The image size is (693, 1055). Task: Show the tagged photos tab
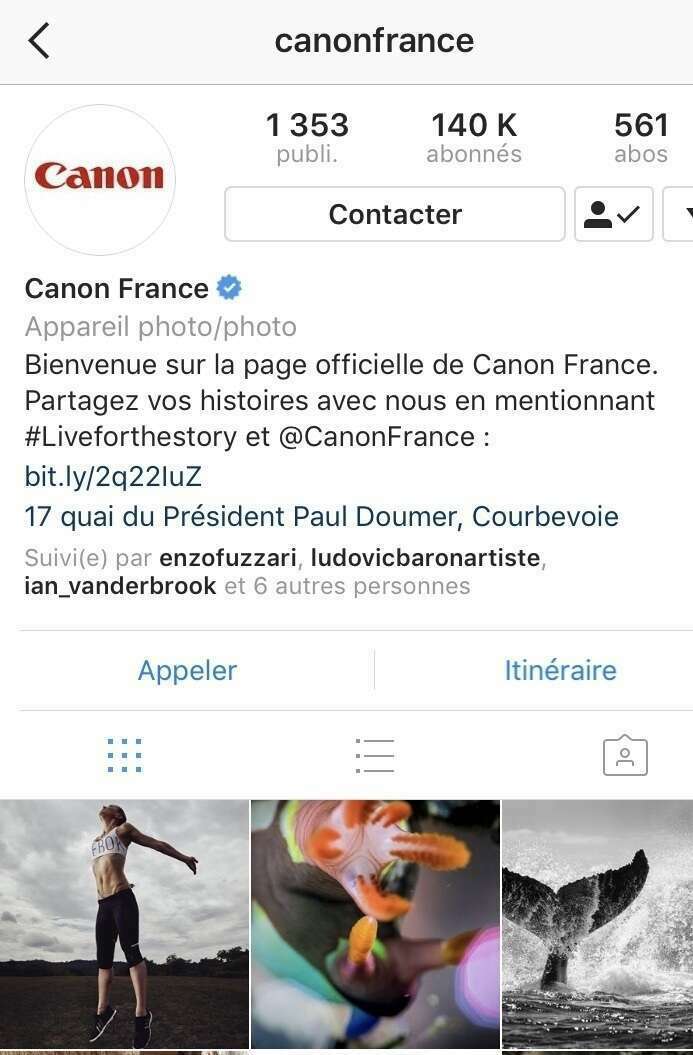[625, 756]
